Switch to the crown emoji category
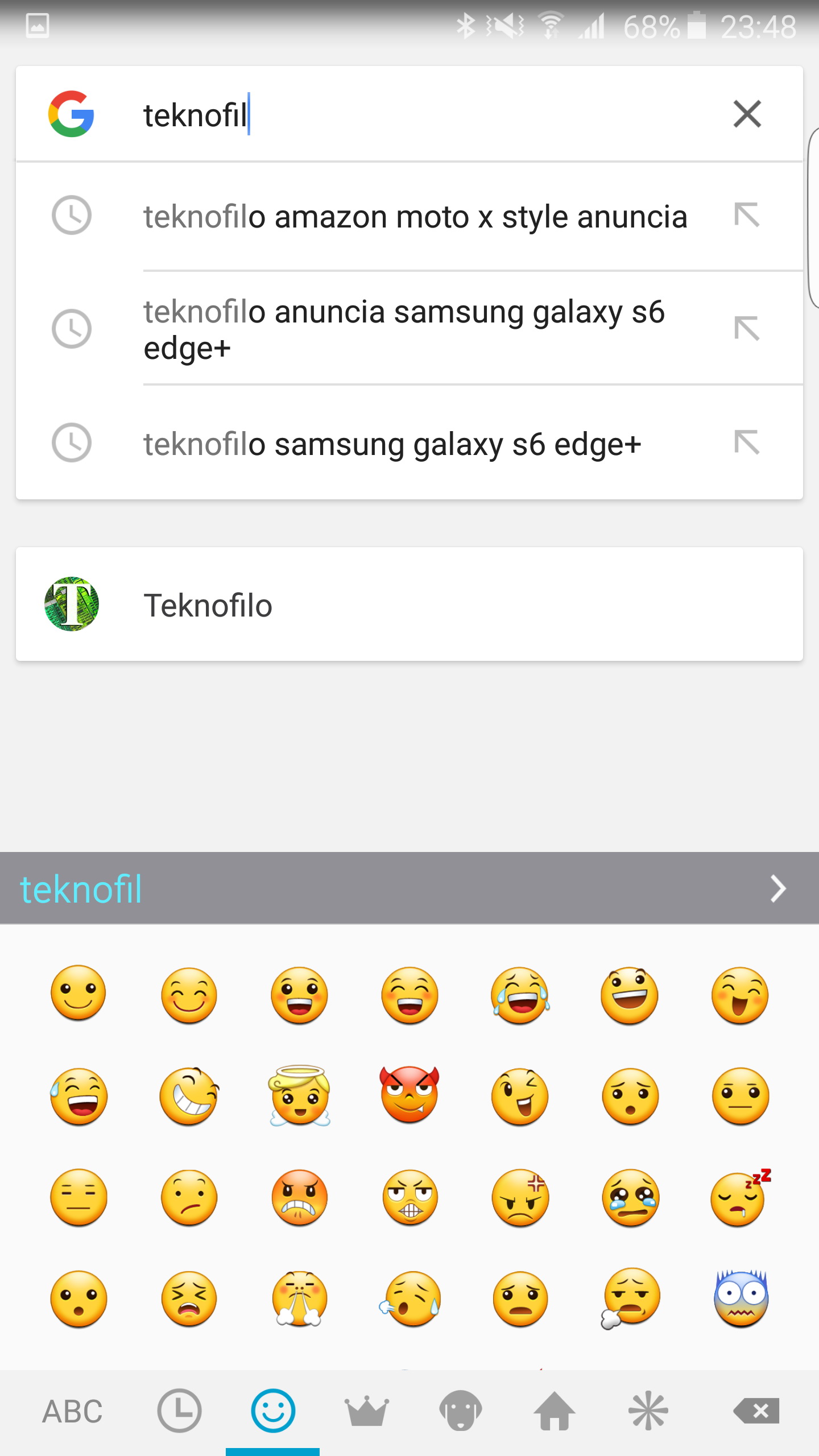This screenshot has width=819, height=1456. (367, 1411)
